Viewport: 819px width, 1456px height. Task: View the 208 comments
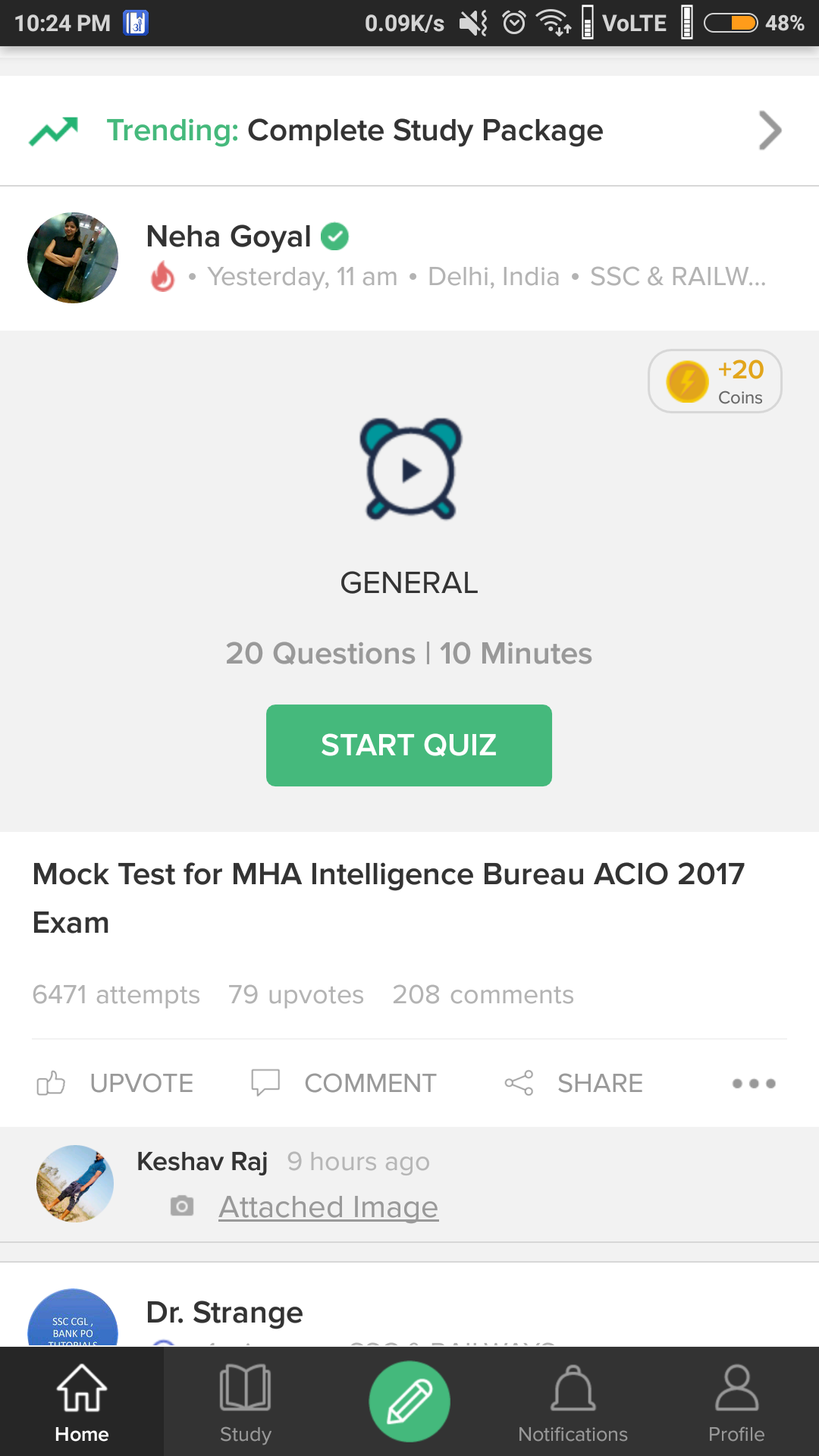point(483,994)
